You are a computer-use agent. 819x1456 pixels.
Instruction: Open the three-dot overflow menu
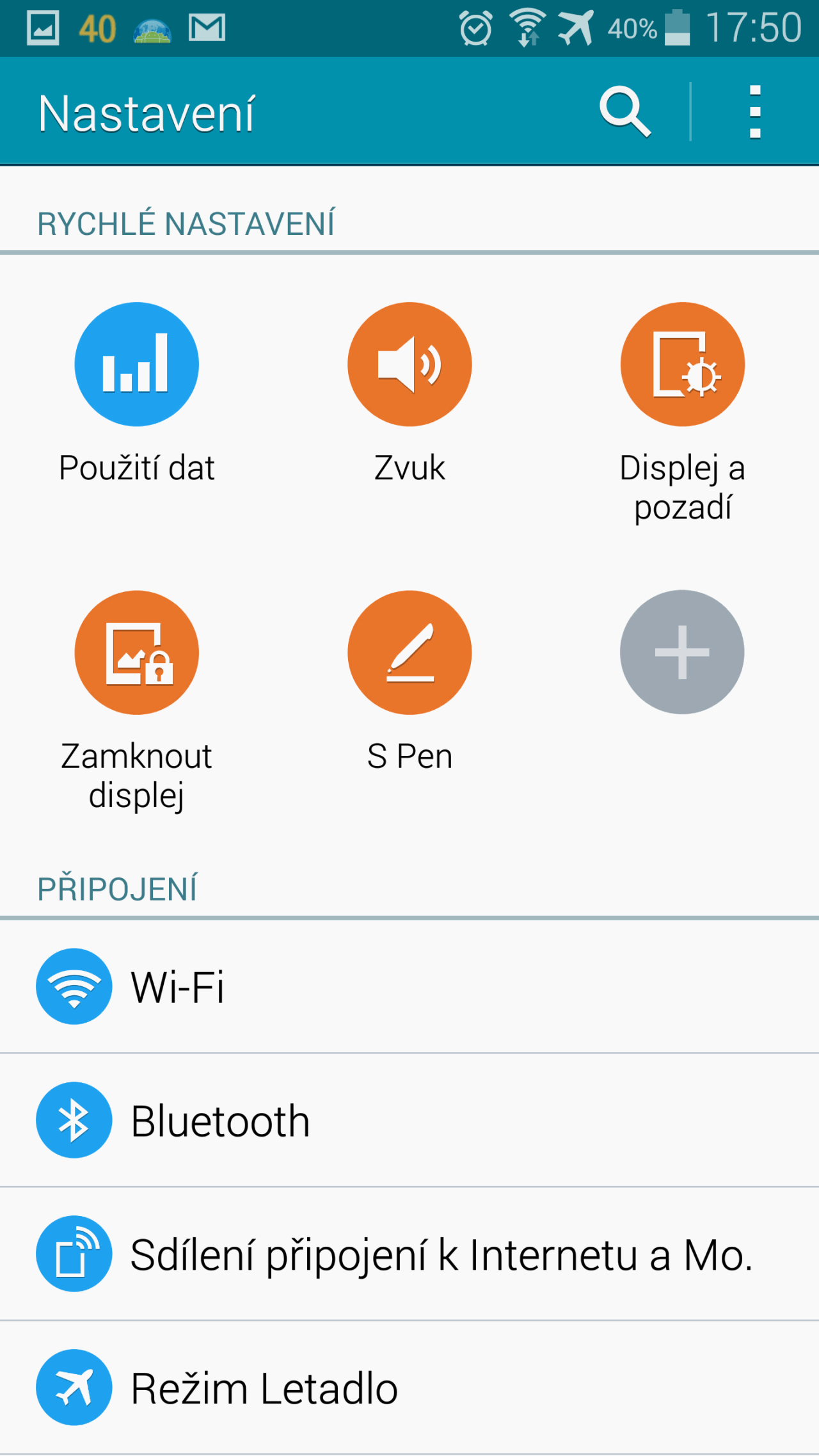pyautogui.click(x=755, y=112)
